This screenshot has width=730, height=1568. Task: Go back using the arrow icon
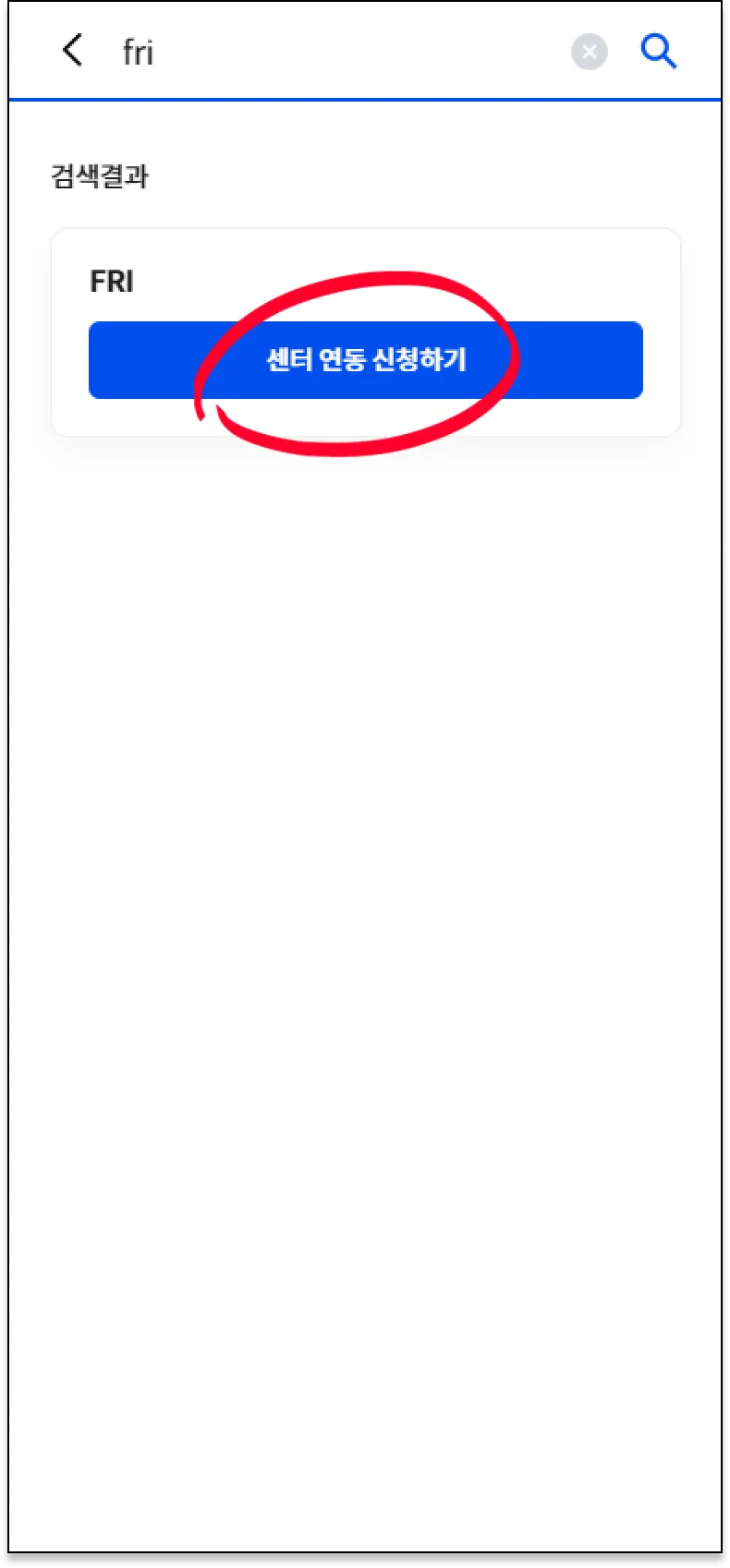(x=72, y=50)
